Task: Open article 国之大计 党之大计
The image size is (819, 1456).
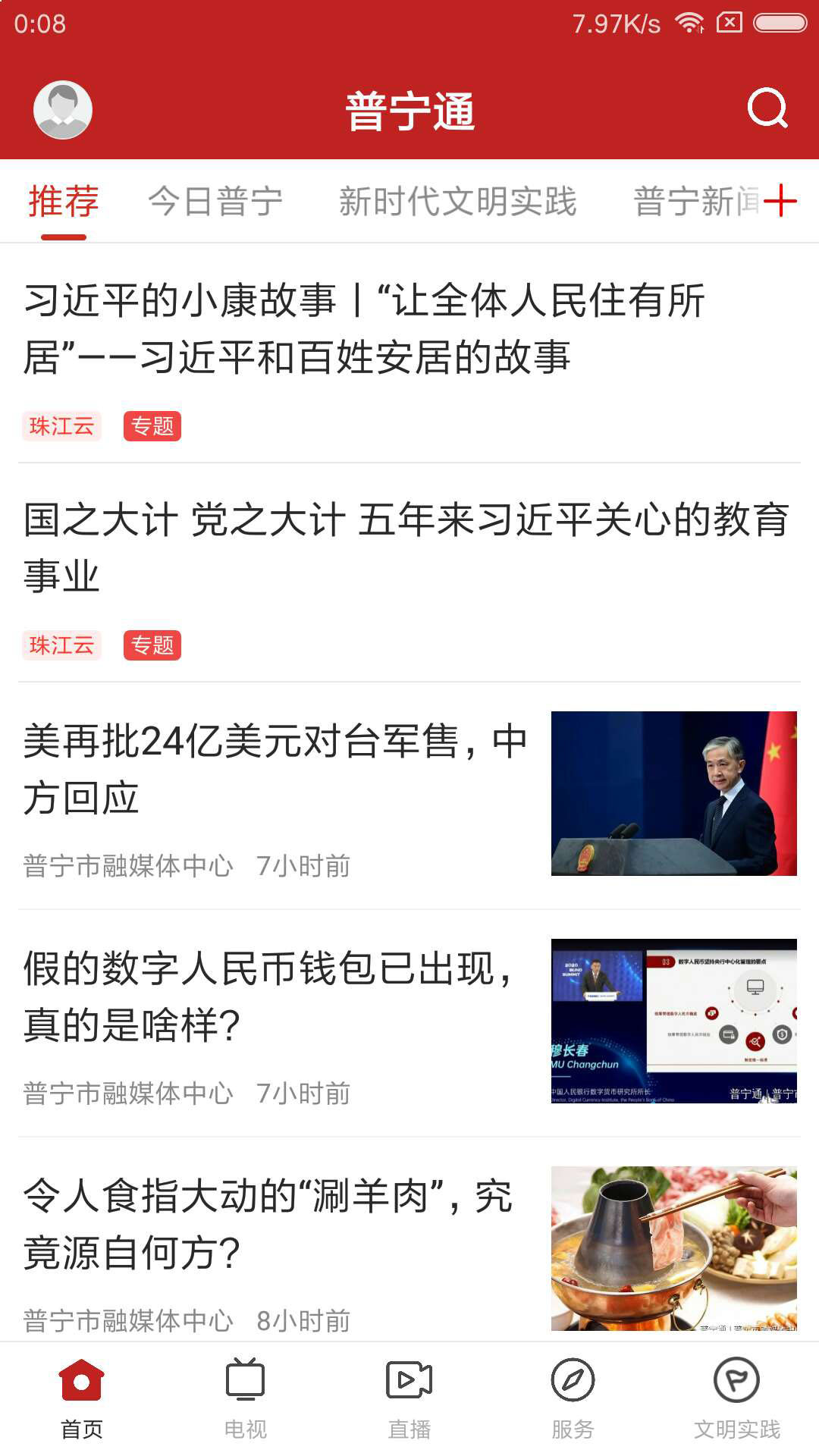Action: pyautogui.click(x=406, y=548)
